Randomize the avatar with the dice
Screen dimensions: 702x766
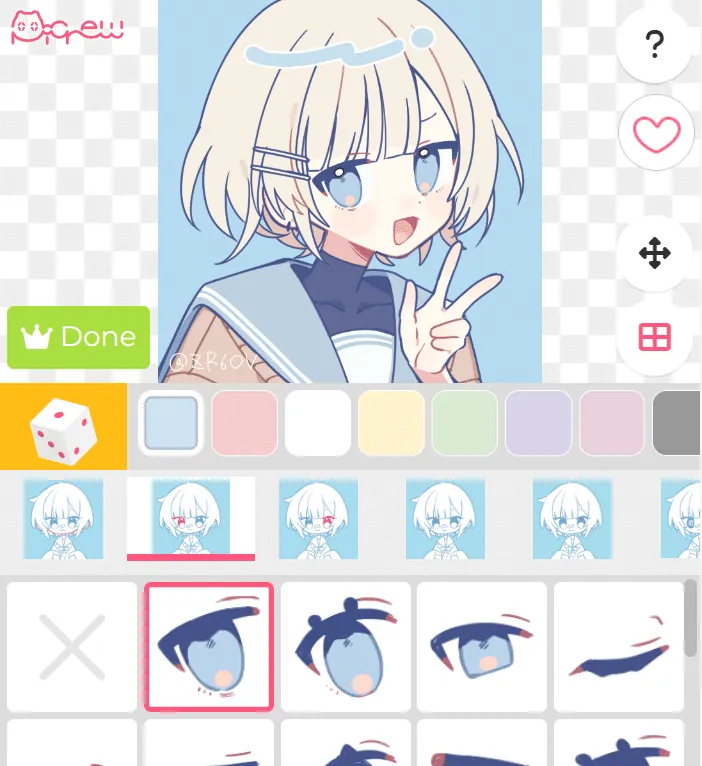click(x=63, y=427)
